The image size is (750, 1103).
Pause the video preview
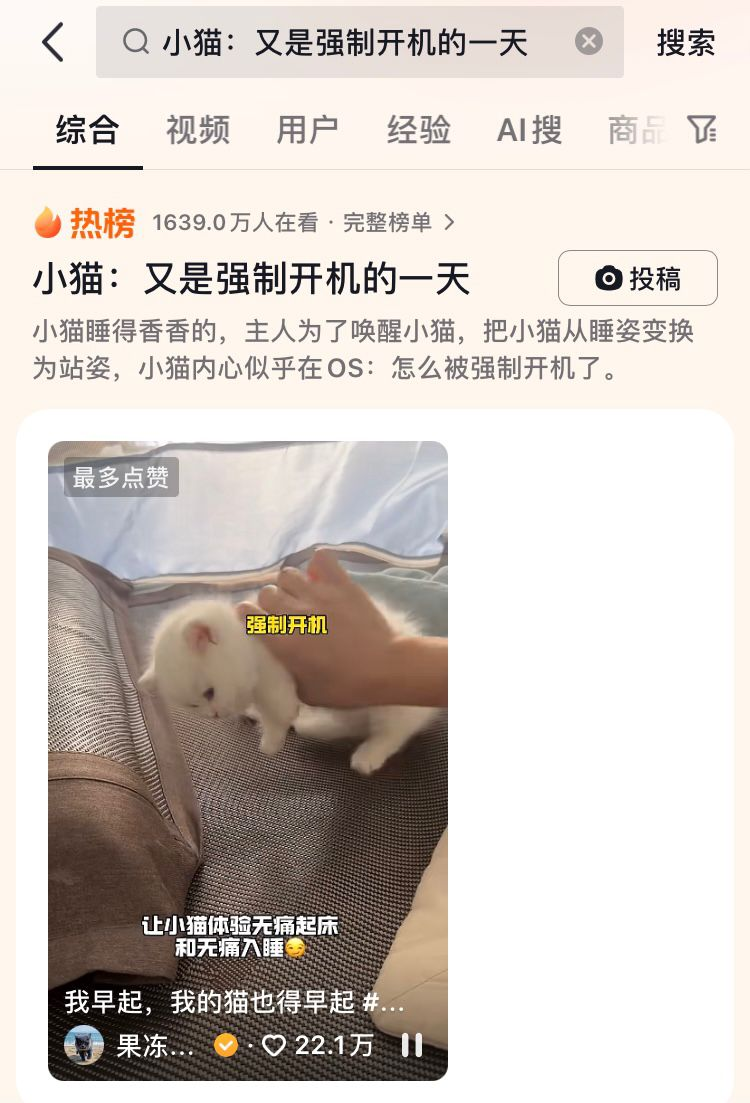[411, 1046]
